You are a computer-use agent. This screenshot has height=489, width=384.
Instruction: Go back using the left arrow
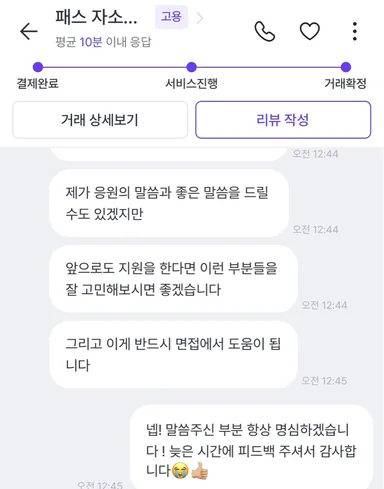29,32
